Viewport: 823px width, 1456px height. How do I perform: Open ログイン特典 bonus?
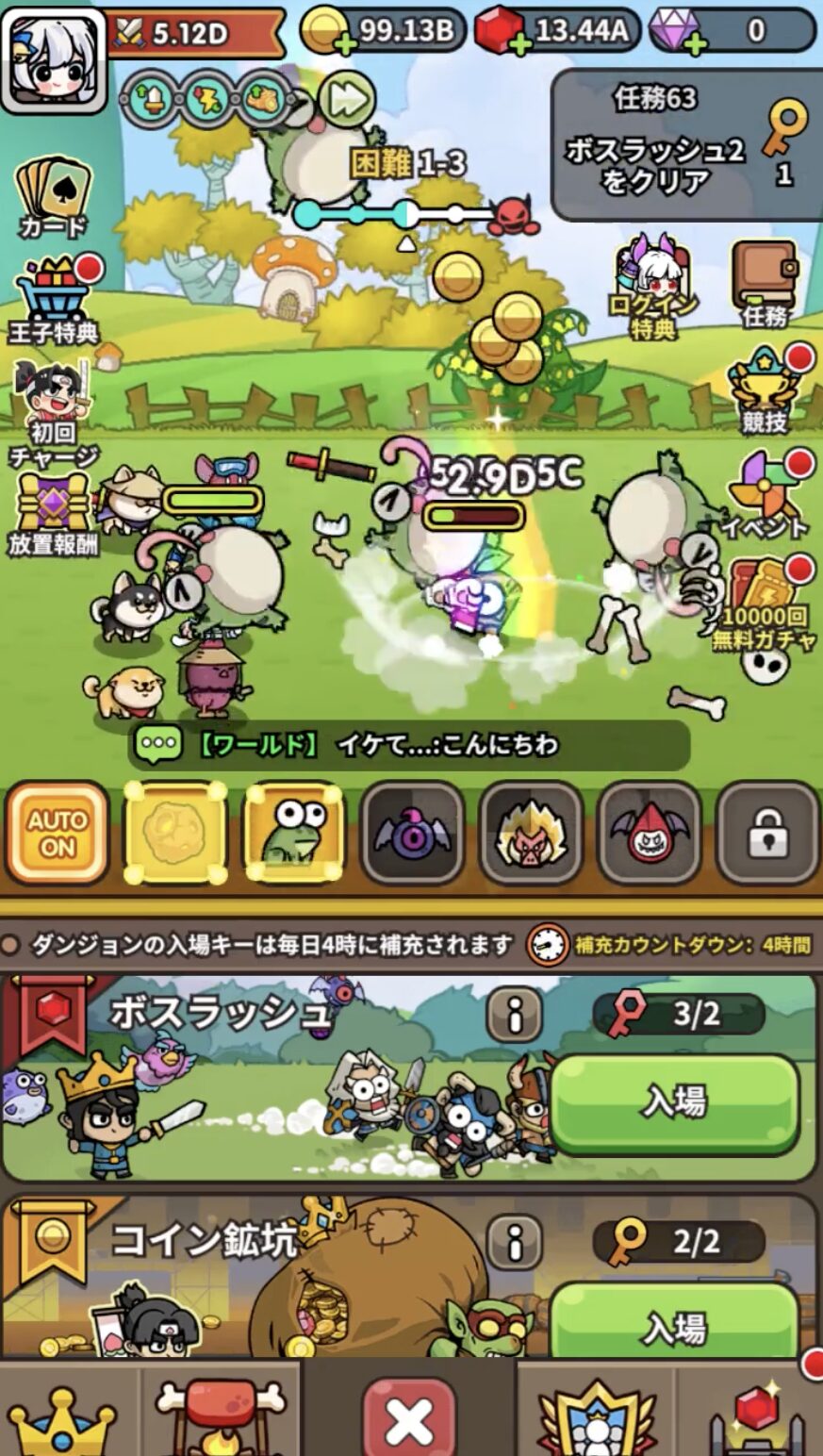pyautogui.click(x=652, y=286)
